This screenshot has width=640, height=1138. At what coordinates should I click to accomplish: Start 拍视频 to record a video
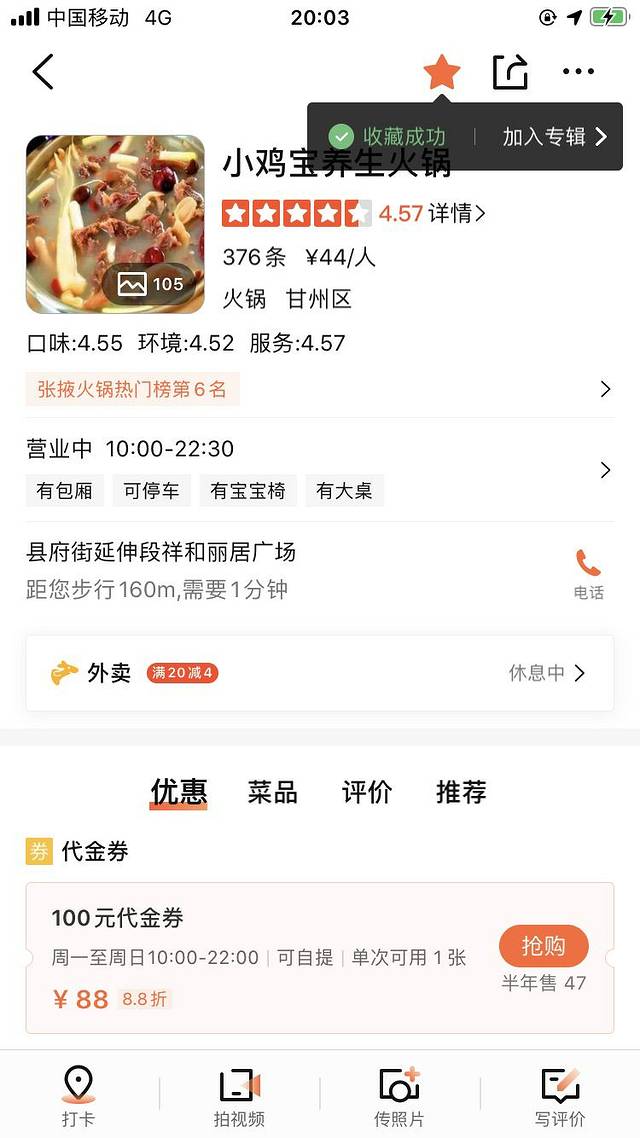(x=239, y=1096)
